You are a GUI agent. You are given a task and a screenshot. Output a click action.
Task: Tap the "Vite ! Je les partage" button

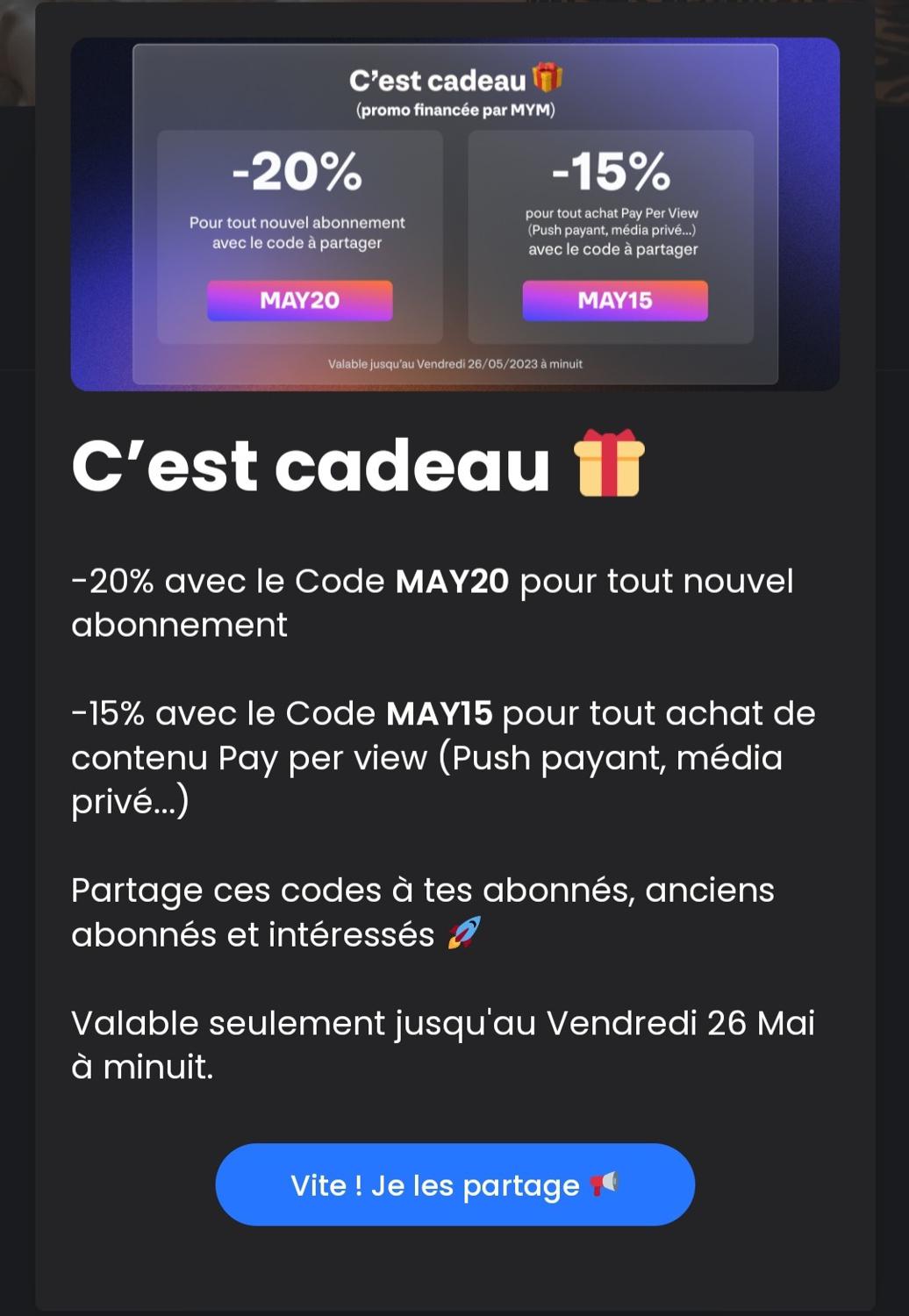click(x=454, y=1184)
